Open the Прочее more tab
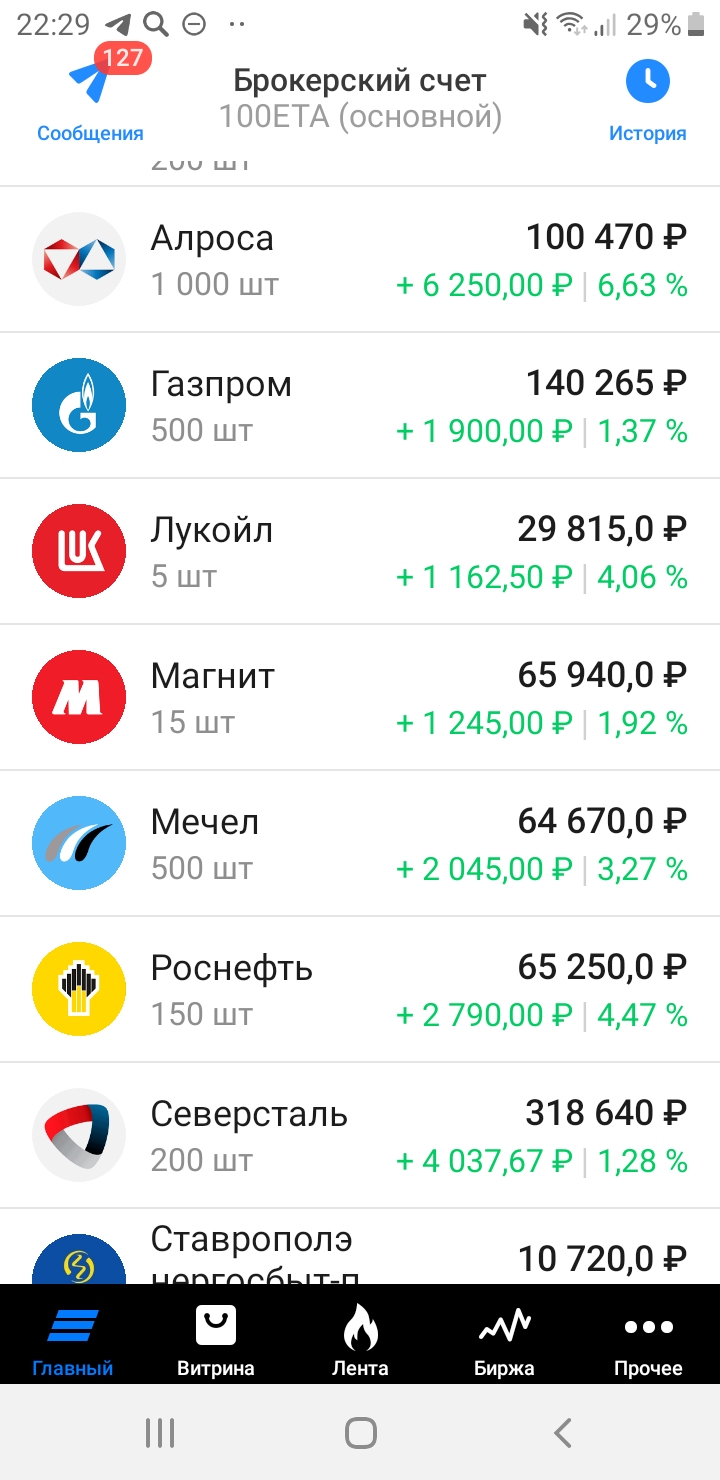 [x=648, y=1341]
